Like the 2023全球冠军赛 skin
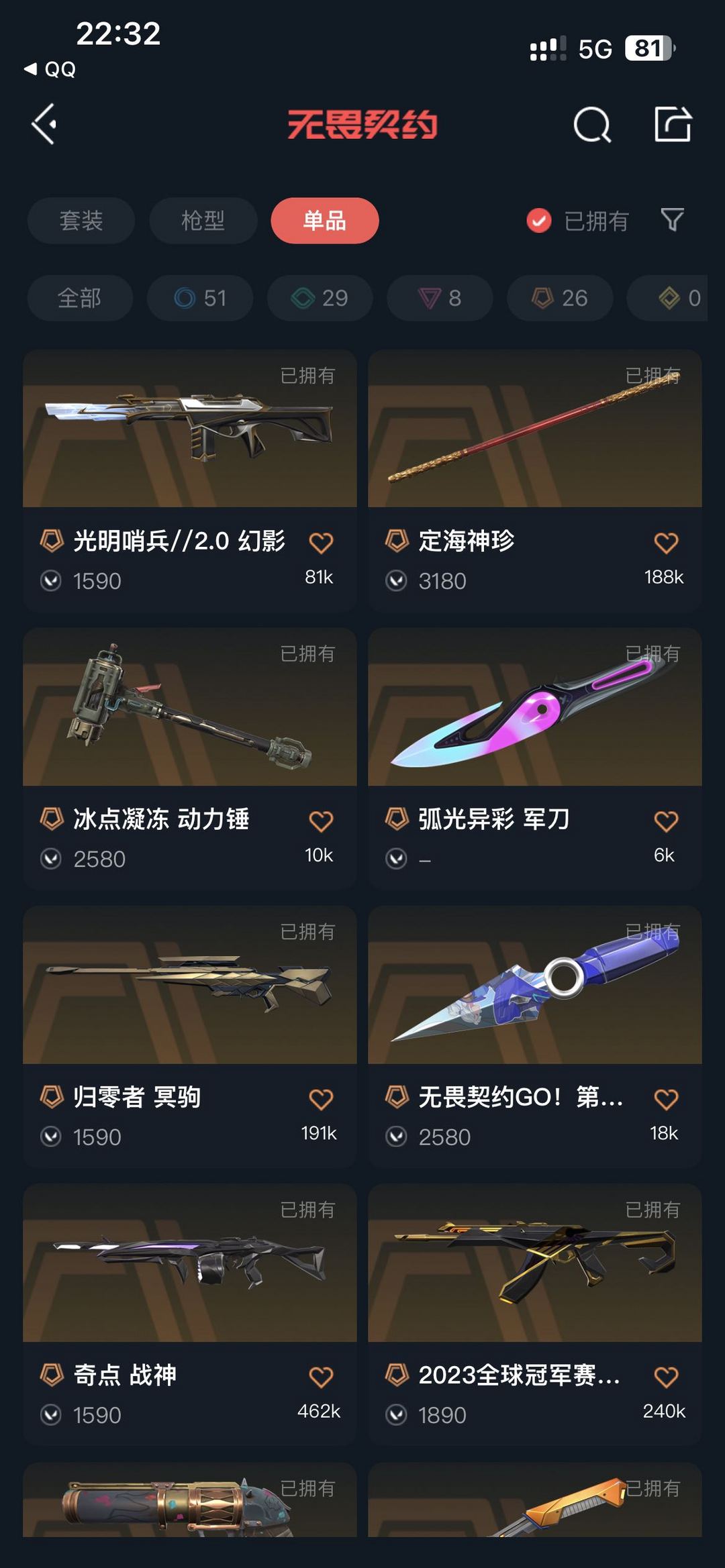Image resolution: width=725 pixels, height=1568 pixels. (x=666, y=1377)
